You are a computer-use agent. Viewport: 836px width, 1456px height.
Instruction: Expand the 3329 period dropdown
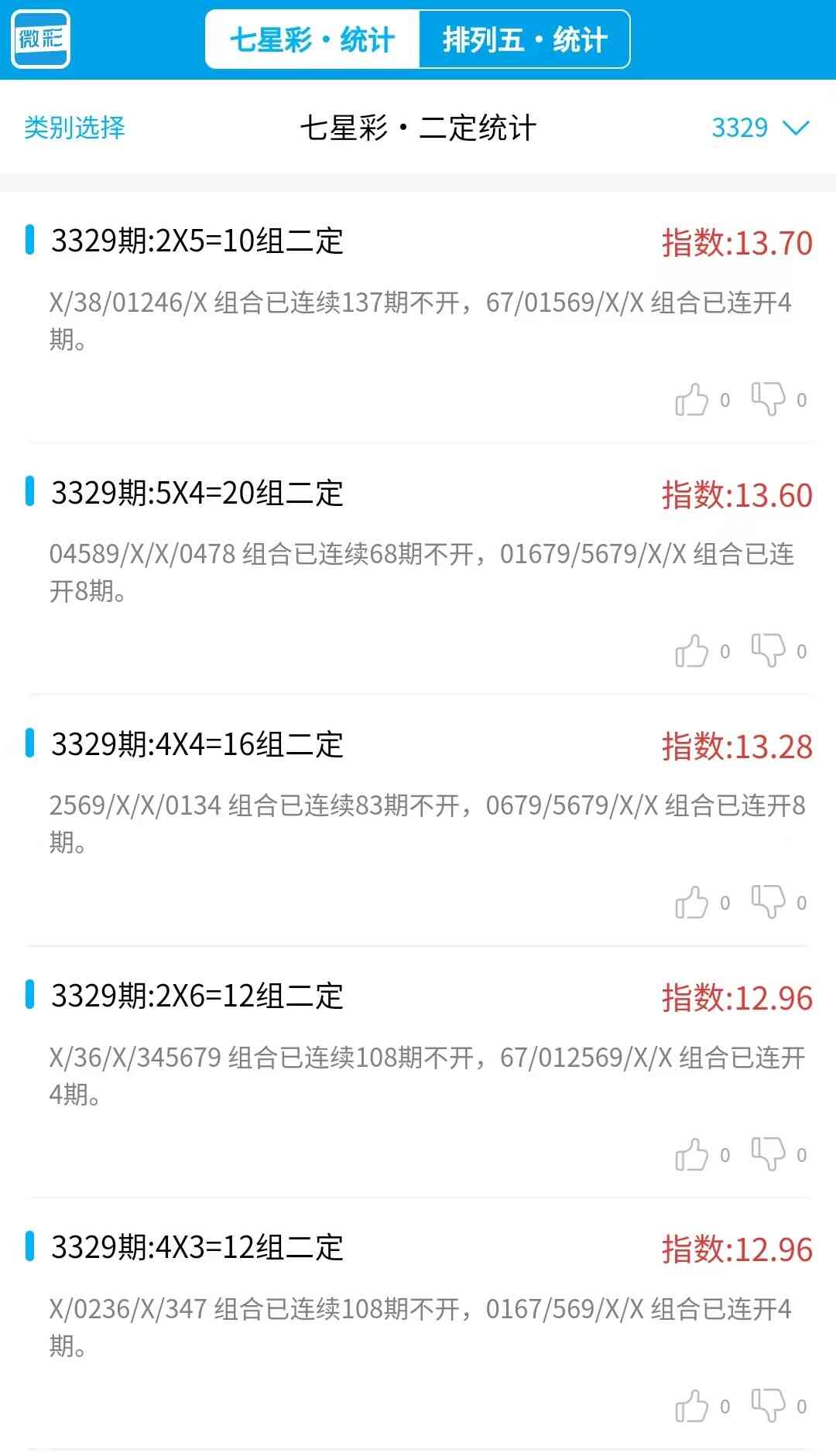click(759, 128)
